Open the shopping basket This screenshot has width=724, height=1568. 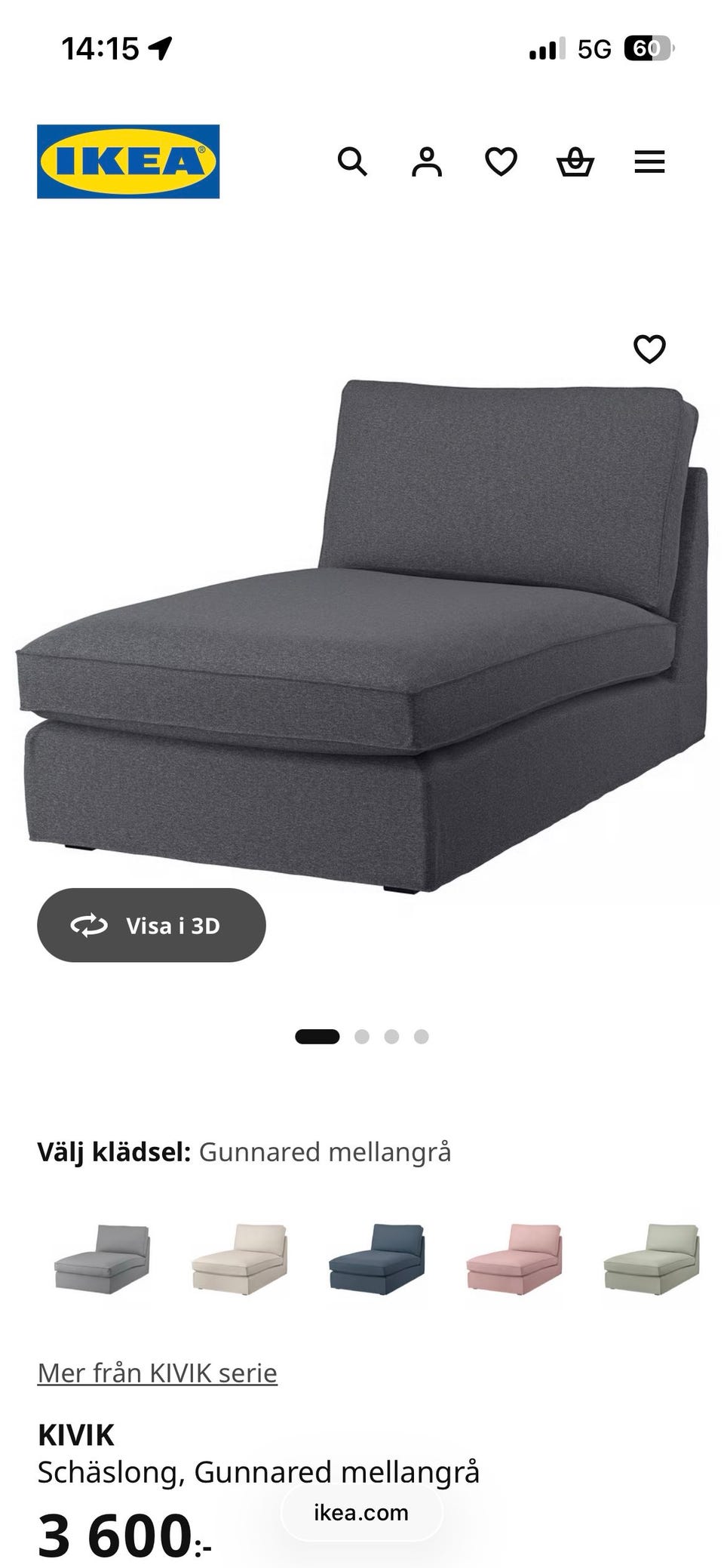tap(575, 161)
